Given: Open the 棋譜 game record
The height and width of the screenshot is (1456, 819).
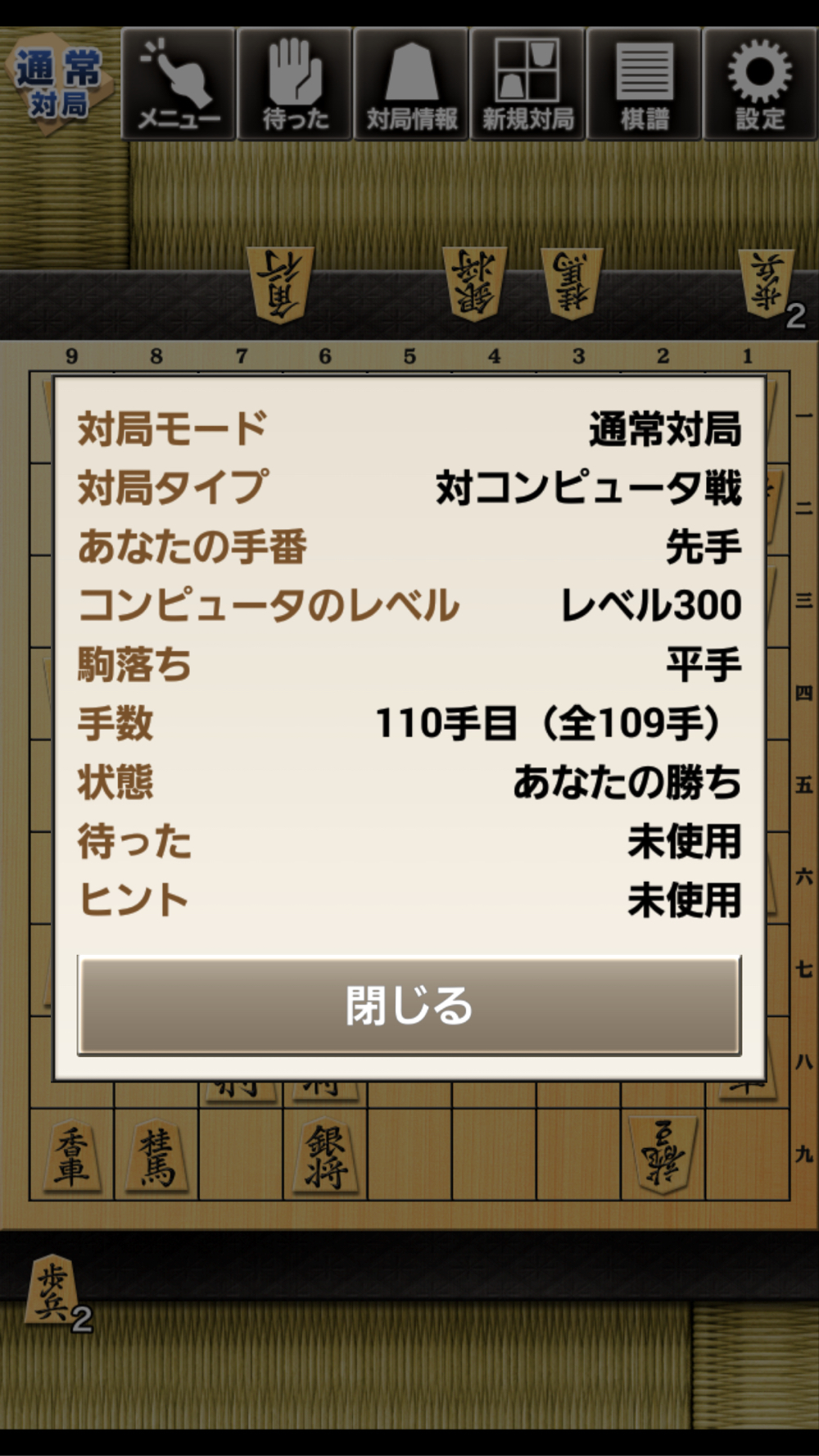Looking at the screenshot, I should point(644,85).
